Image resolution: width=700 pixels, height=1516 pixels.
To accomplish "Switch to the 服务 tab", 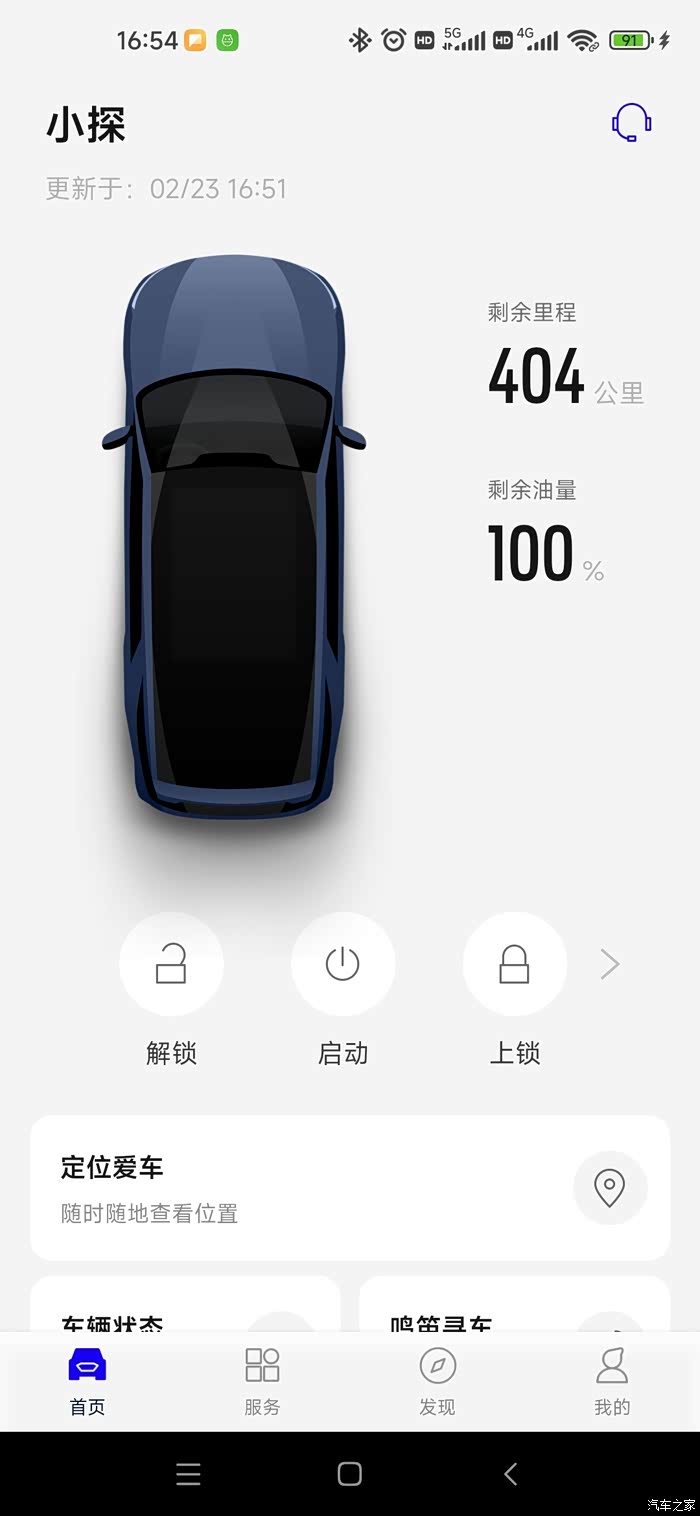I will (262, 1380).
